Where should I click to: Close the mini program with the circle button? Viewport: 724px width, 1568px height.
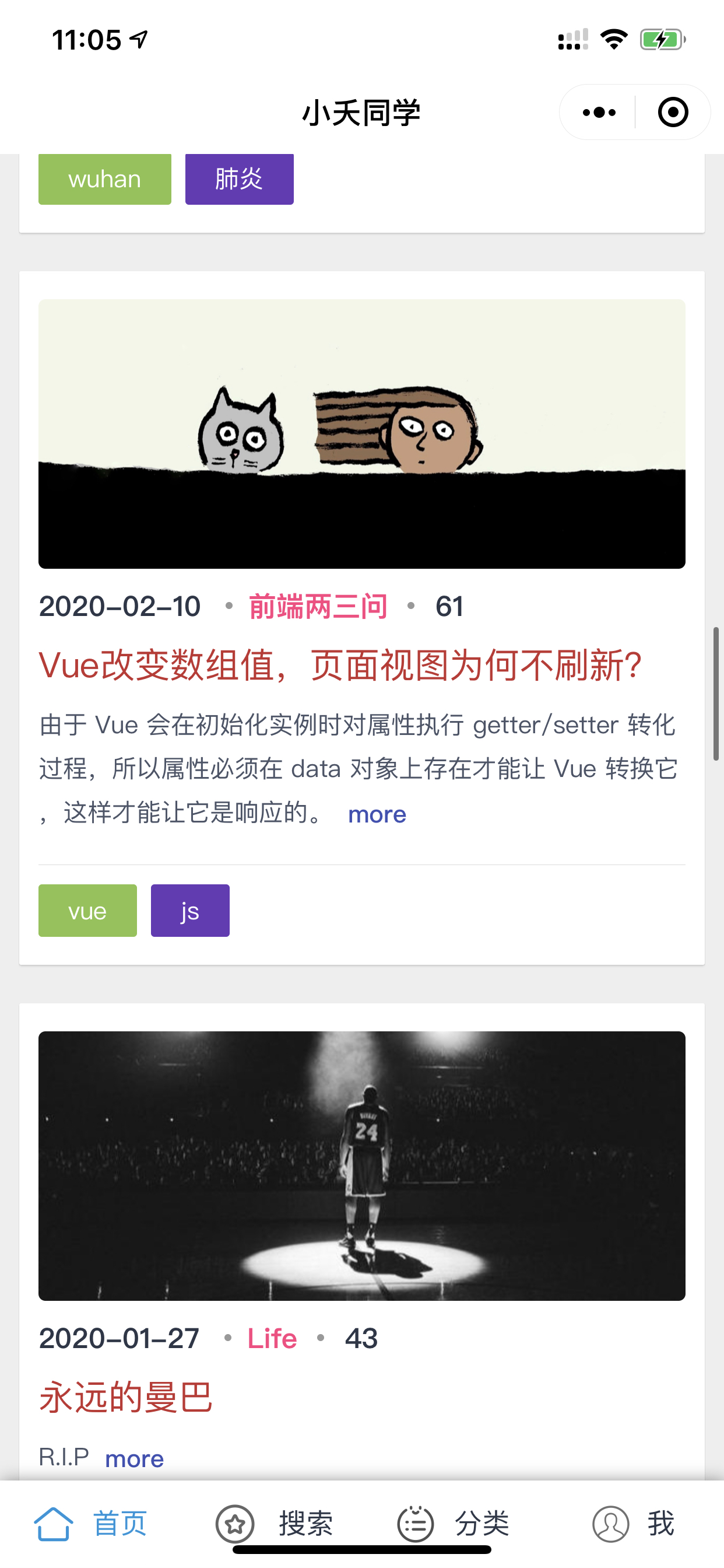(x=673, y=113)
